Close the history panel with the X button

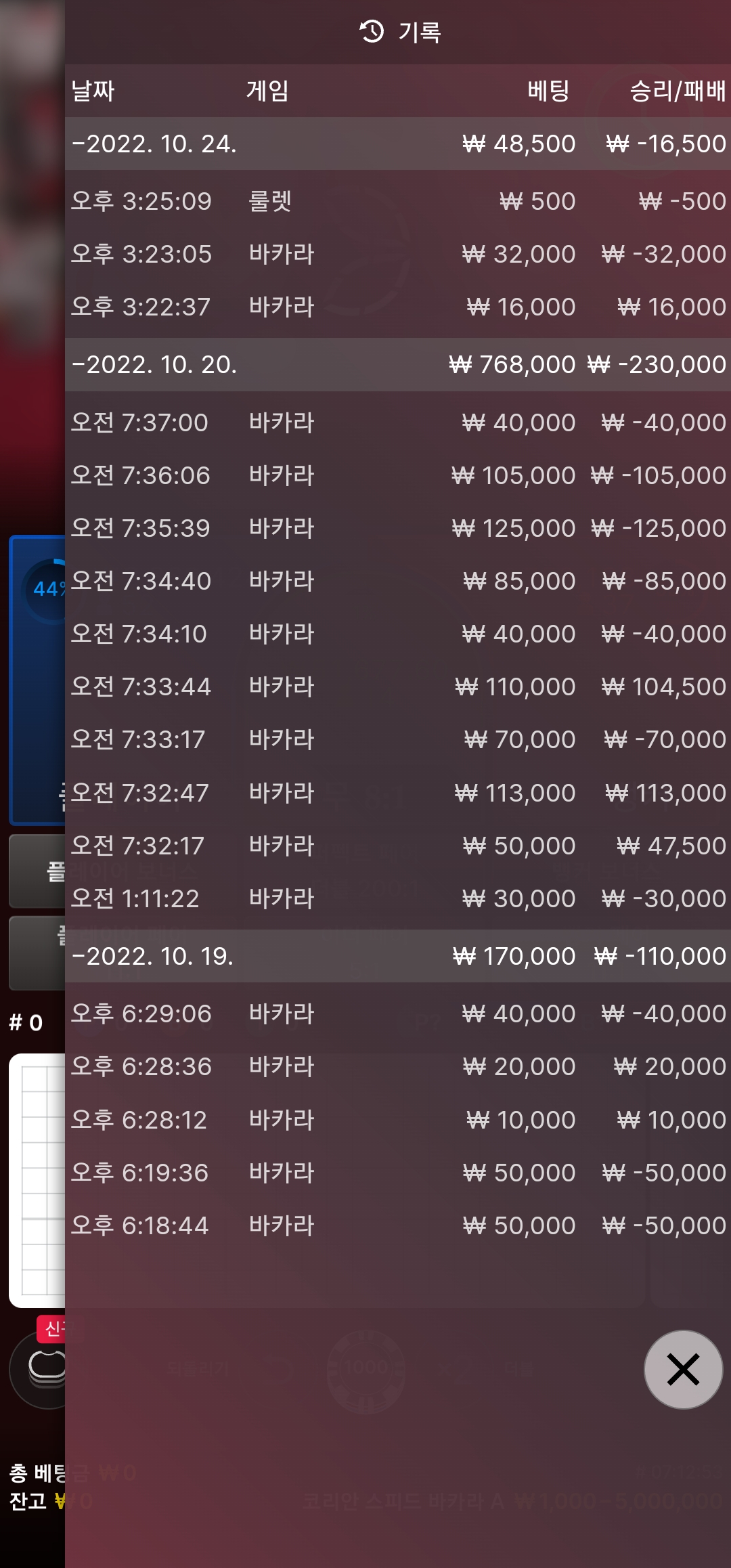[x=683, y=1370]
